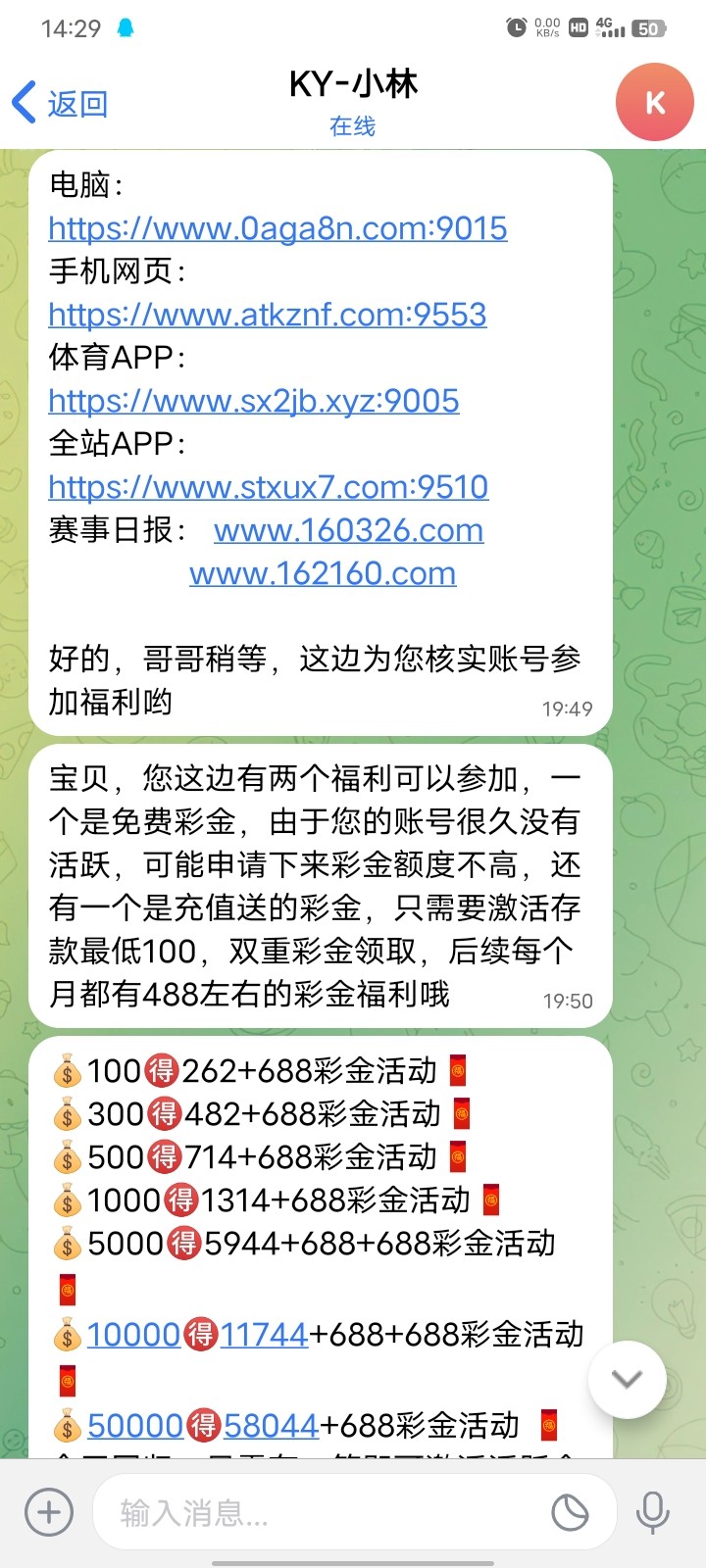706x1568 pixels.
Task: Open the link www.stxux7.com:9510
Action: click(267, 486)
